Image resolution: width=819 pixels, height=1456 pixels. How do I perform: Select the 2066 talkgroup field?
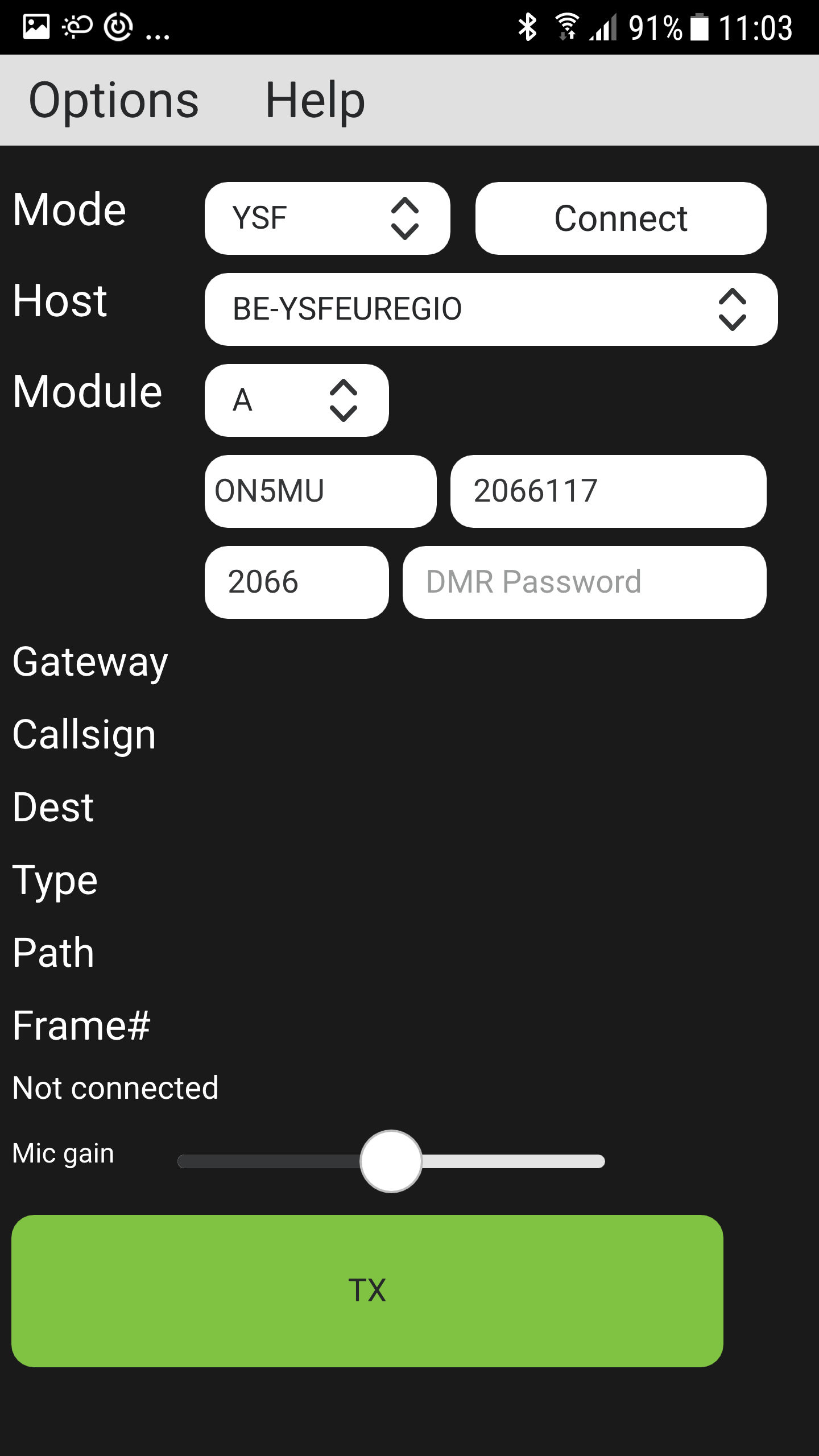[x=296, y=582]
